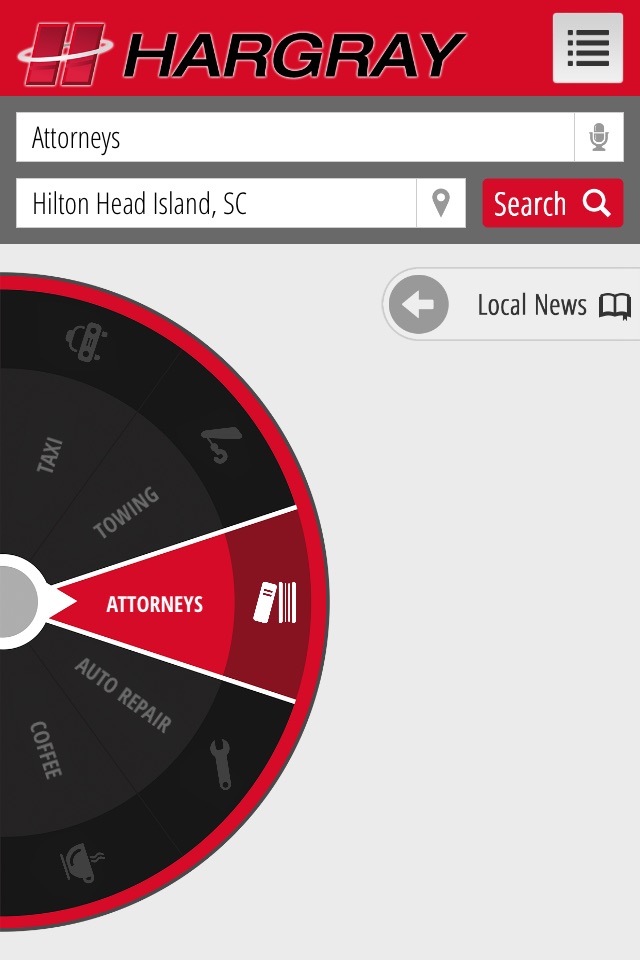The image size is (640, 960).
Task: Tap the red Search button
Action: pos(552,204)
